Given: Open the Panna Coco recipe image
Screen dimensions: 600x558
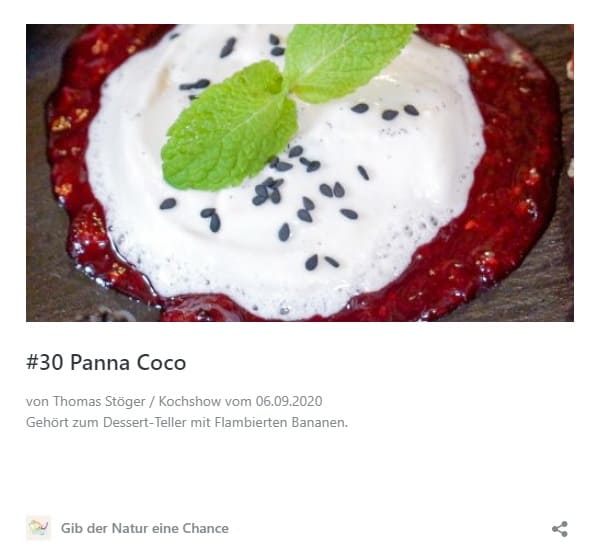Looking at the screenshot, I should tap(300, 172).
